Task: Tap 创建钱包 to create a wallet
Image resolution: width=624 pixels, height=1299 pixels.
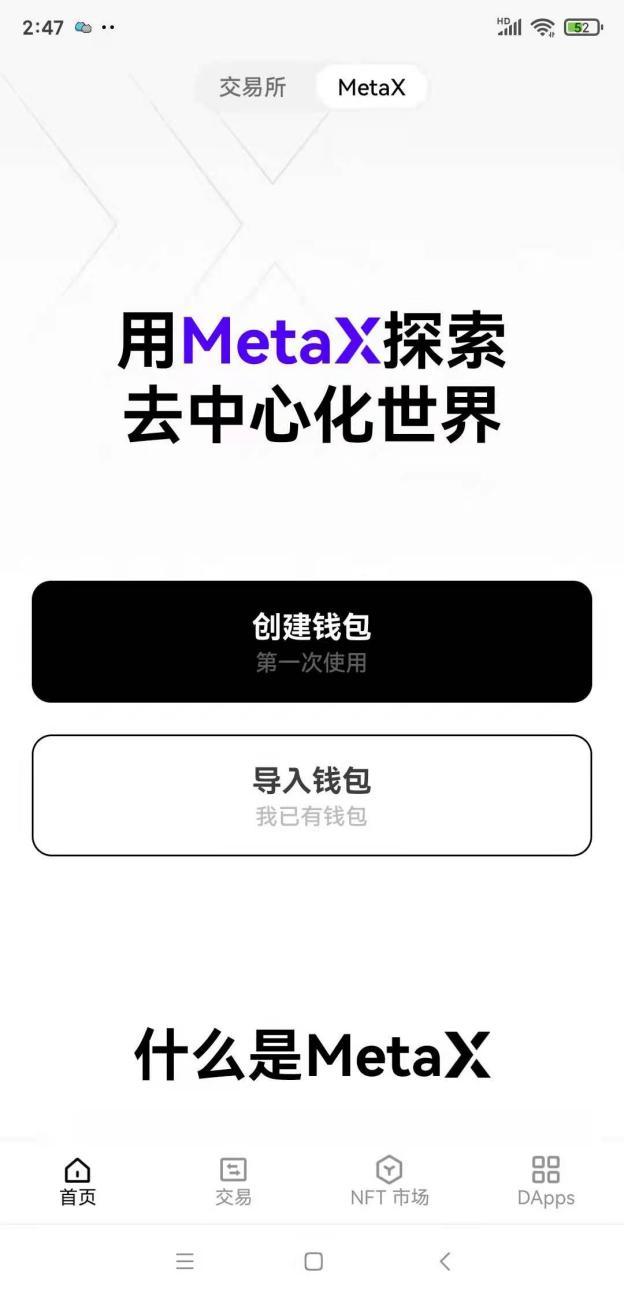Action: coord(312,641)
